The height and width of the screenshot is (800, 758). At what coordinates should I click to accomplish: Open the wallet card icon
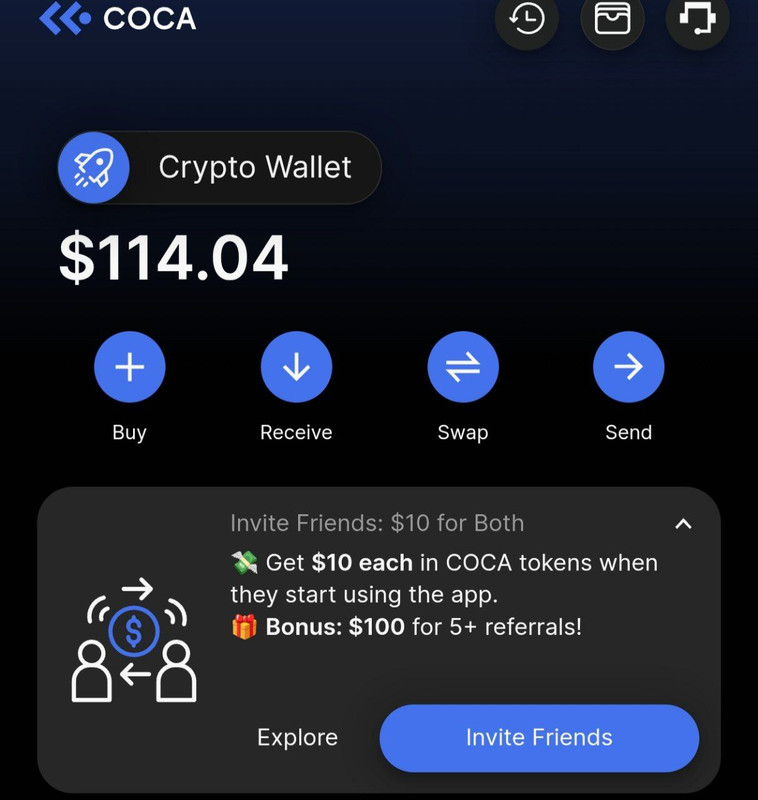(612, 19)
